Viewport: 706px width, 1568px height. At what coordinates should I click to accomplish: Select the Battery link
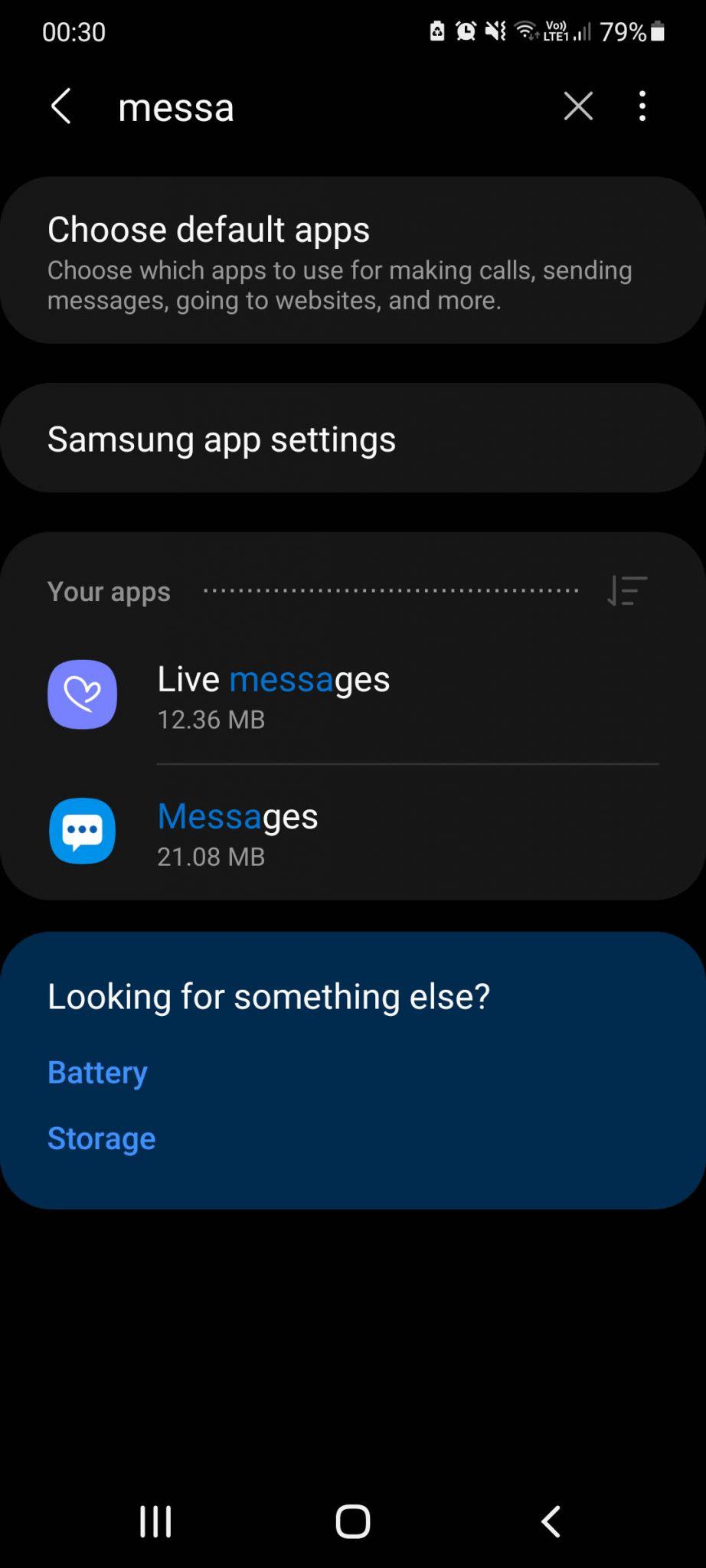[x=96, y=1072]
